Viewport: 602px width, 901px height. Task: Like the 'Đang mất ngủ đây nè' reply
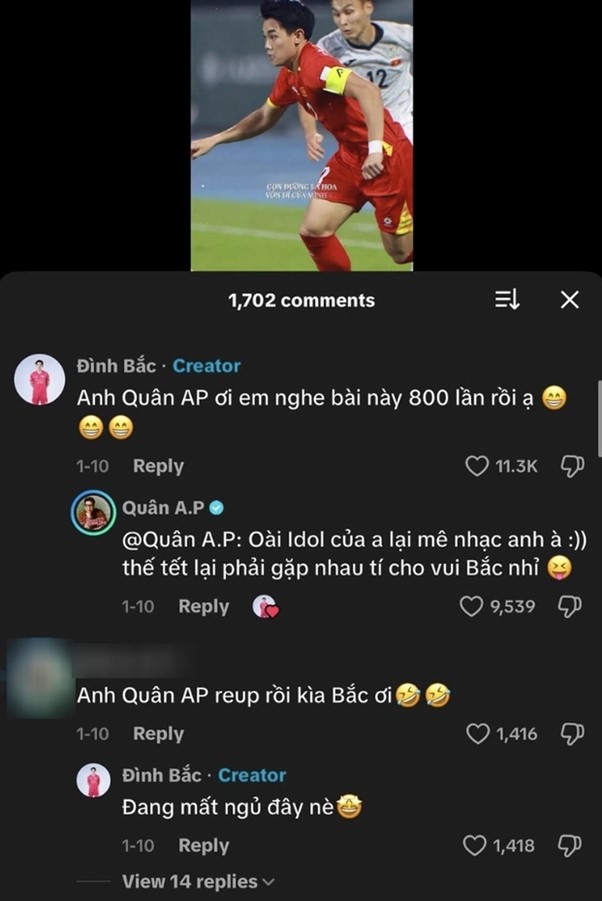point(474,846)
